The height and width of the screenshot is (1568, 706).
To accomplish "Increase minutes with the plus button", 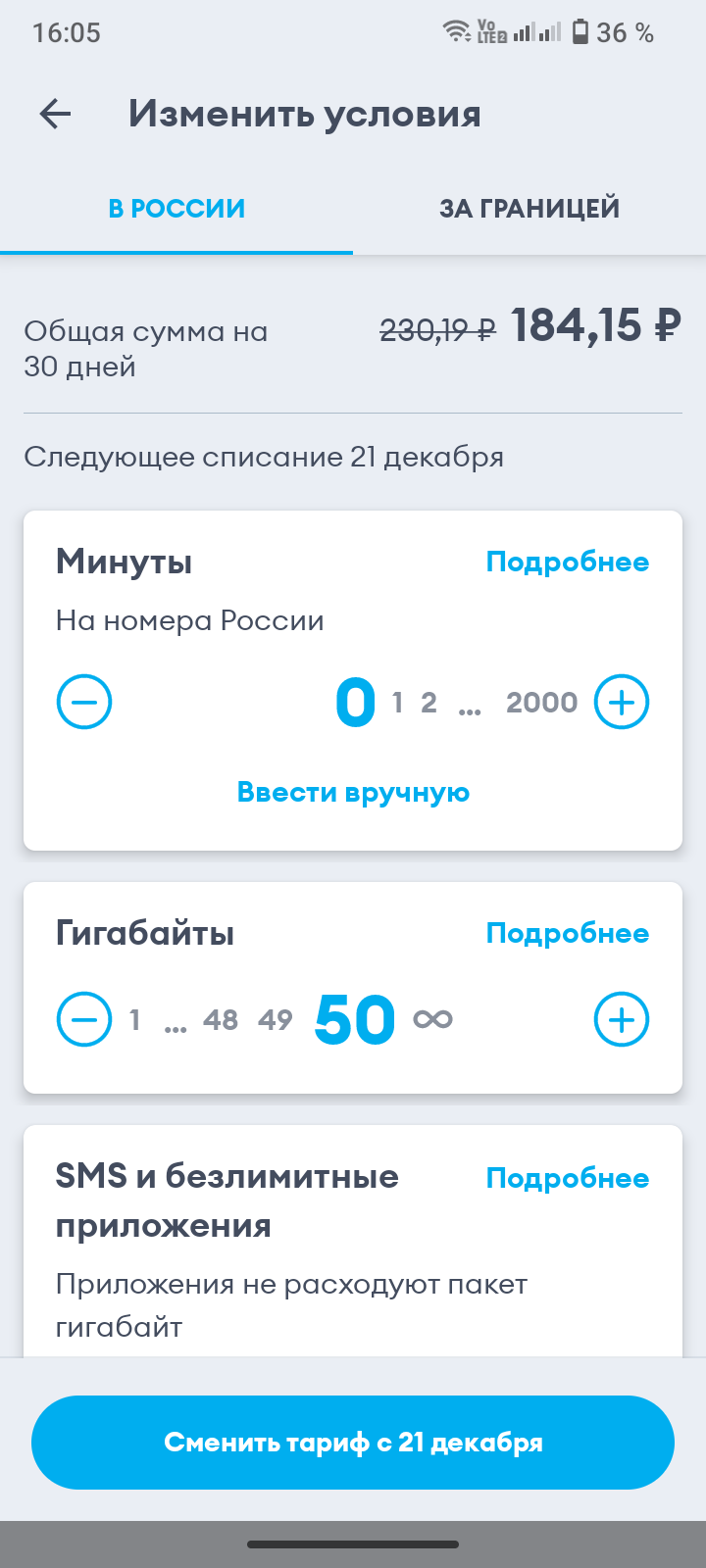I will [622, 702].
